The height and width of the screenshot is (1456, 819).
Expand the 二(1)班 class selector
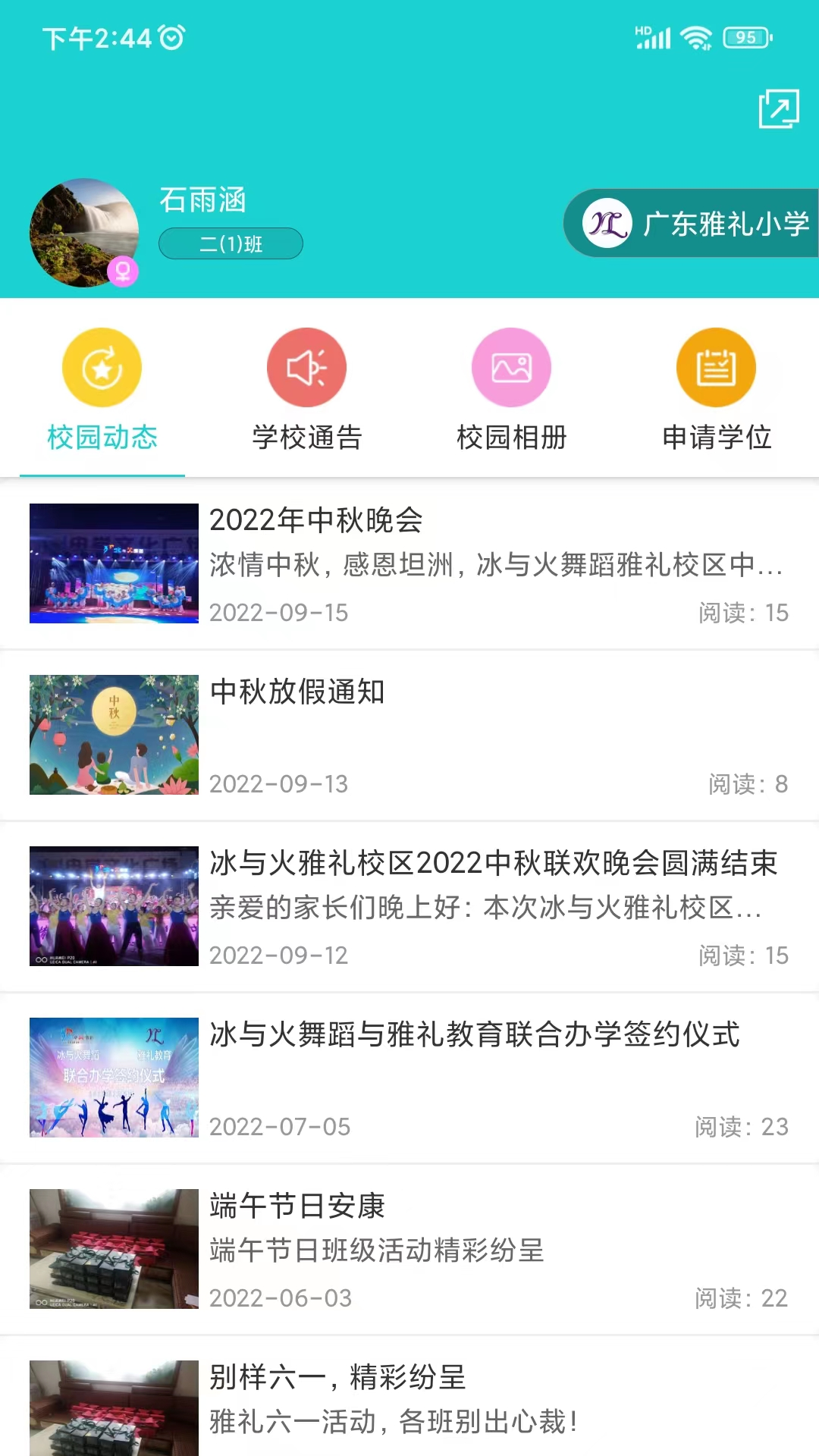click(x=231, y=243)
